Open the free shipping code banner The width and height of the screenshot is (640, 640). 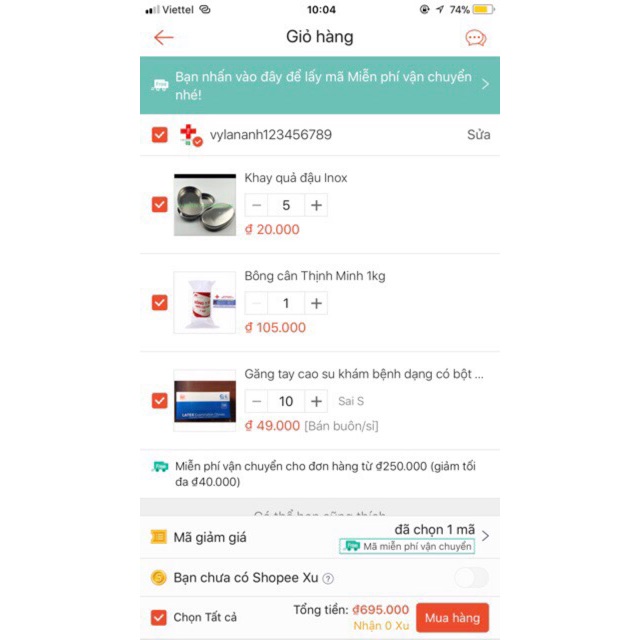click(x=320, y=85)
